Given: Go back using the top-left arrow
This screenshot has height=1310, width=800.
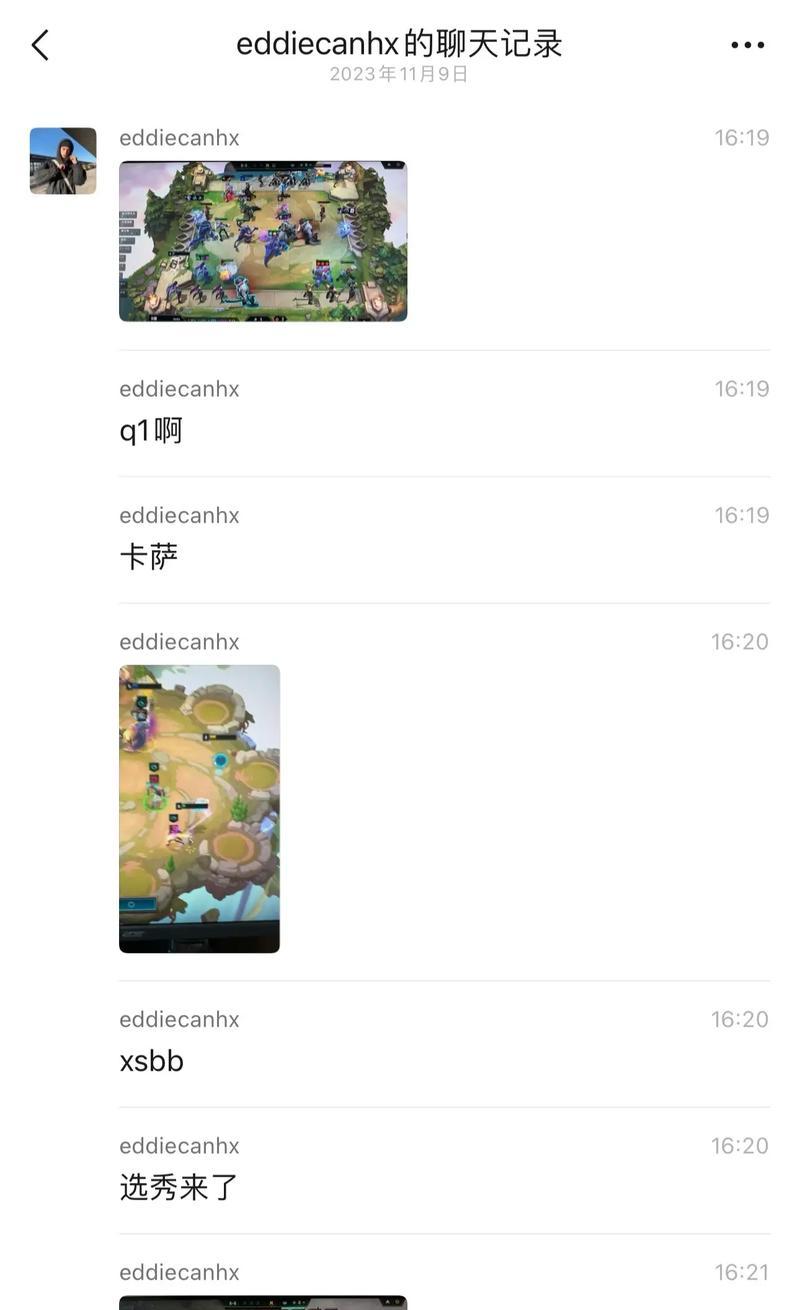Looking at the screenshot, I should tap(40, 45).
